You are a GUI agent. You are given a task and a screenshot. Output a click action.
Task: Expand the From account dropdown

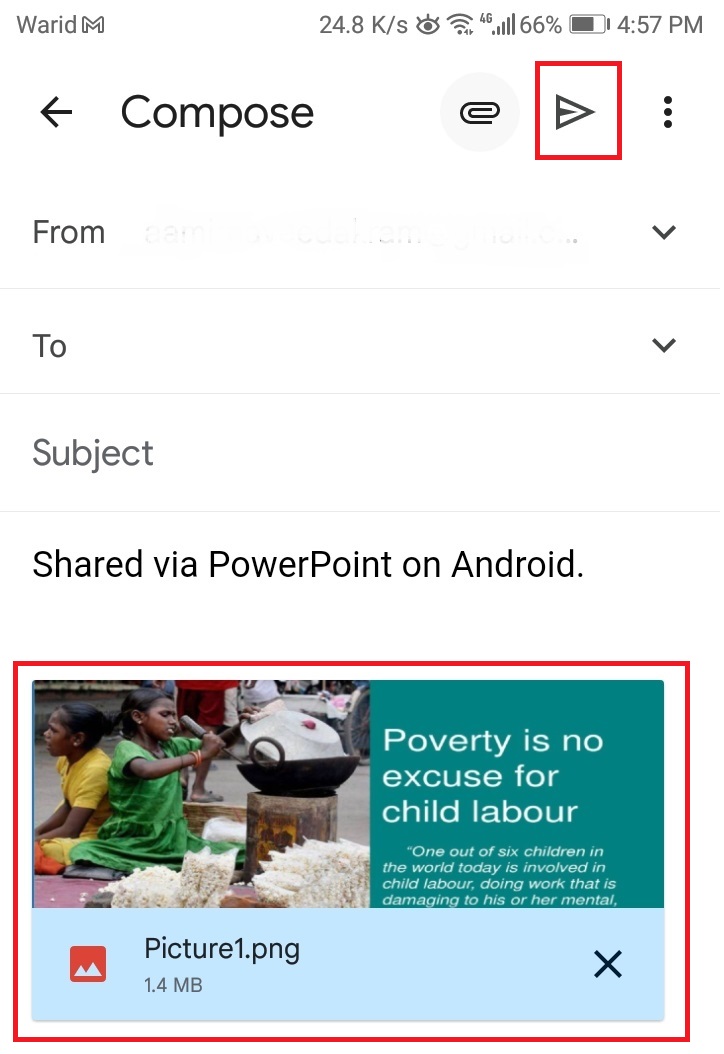[664, 232]
